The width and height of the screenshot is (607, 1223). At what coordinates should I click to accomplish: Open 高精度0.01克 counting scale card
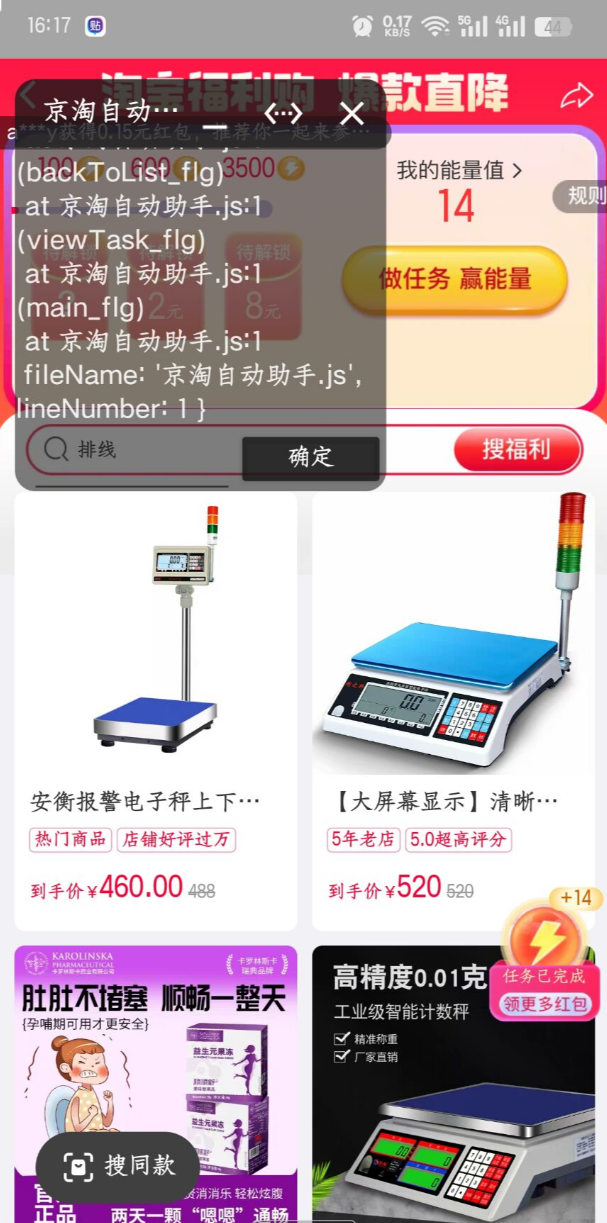tap(453, 1080)
